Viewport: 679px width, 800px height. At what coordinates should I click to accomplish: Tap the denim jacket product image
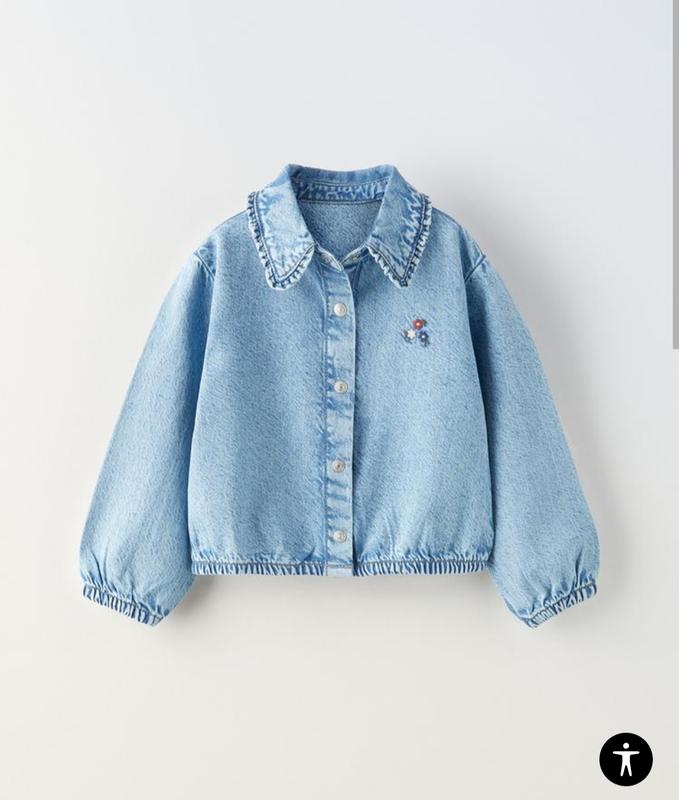(340, 400)
